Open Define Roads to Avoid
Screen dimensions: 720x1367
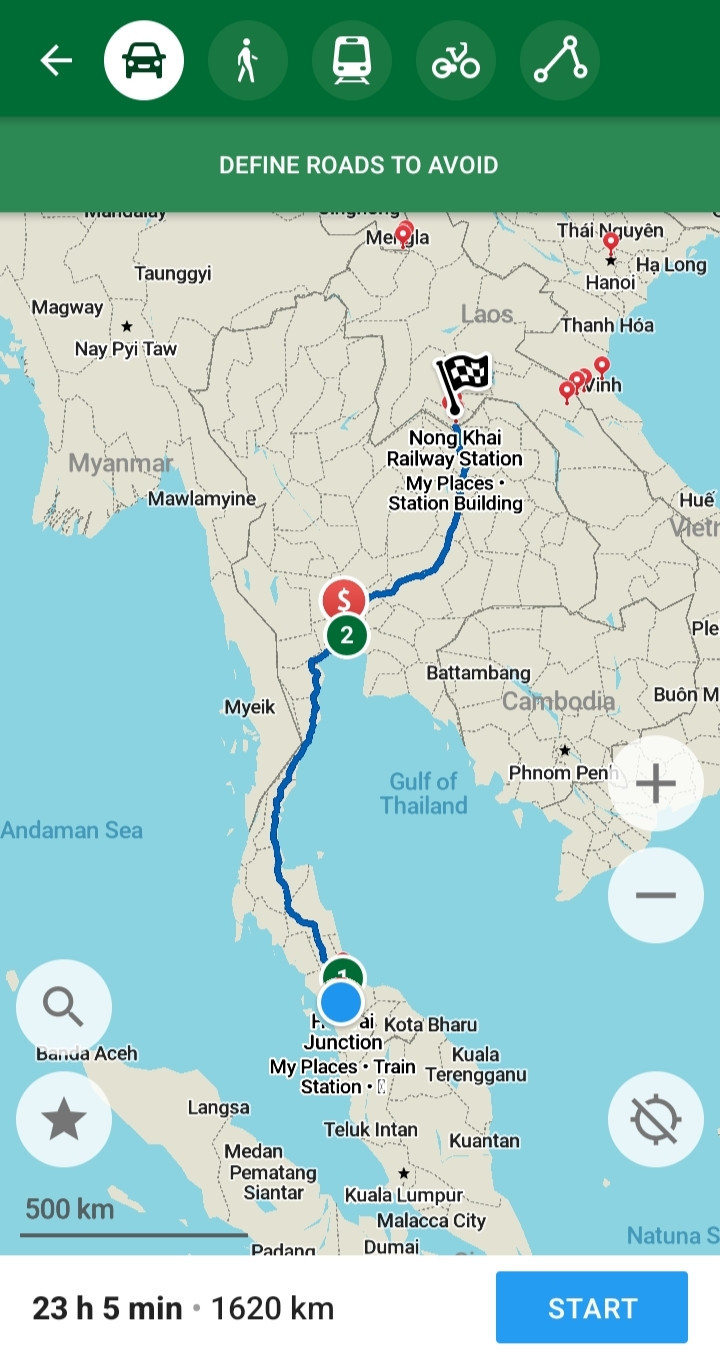[x=359, y=165]
